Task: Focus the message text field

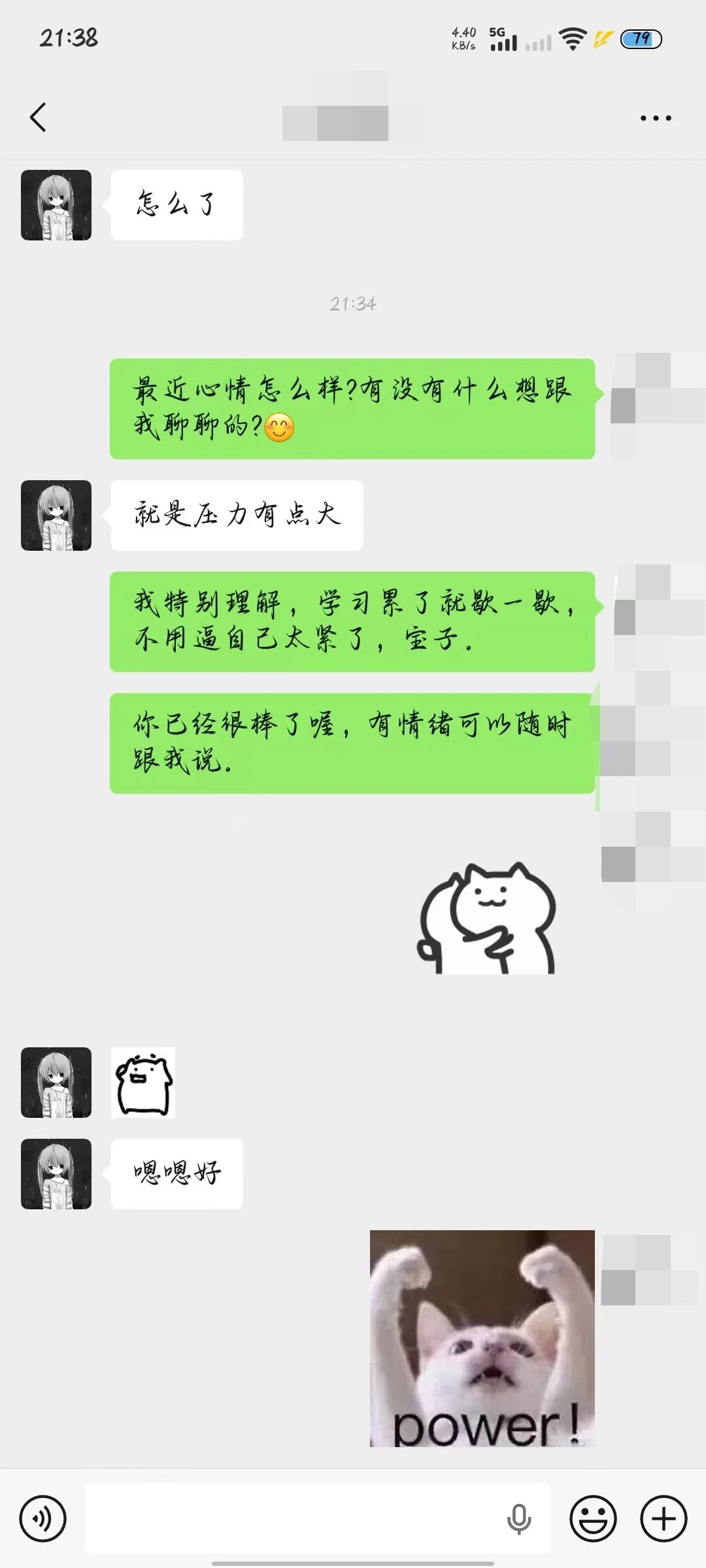Action: 294,1518
